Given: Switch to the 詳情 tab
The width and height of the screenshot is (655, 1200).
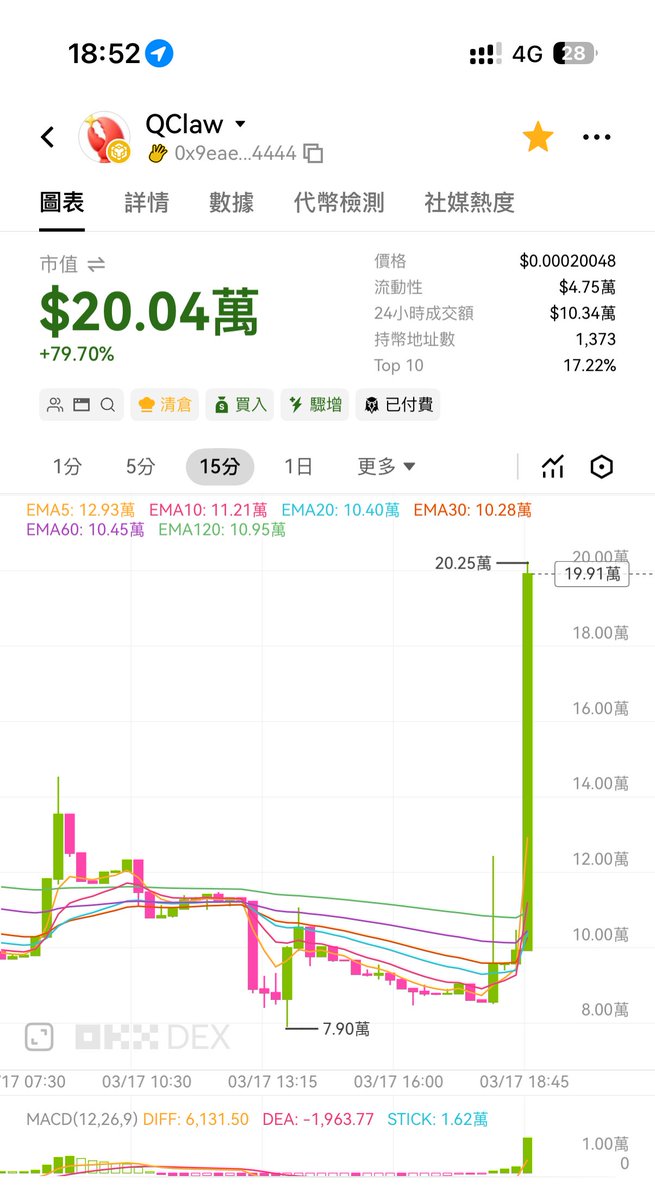Looking at the screenshot, I should point(147,203).
